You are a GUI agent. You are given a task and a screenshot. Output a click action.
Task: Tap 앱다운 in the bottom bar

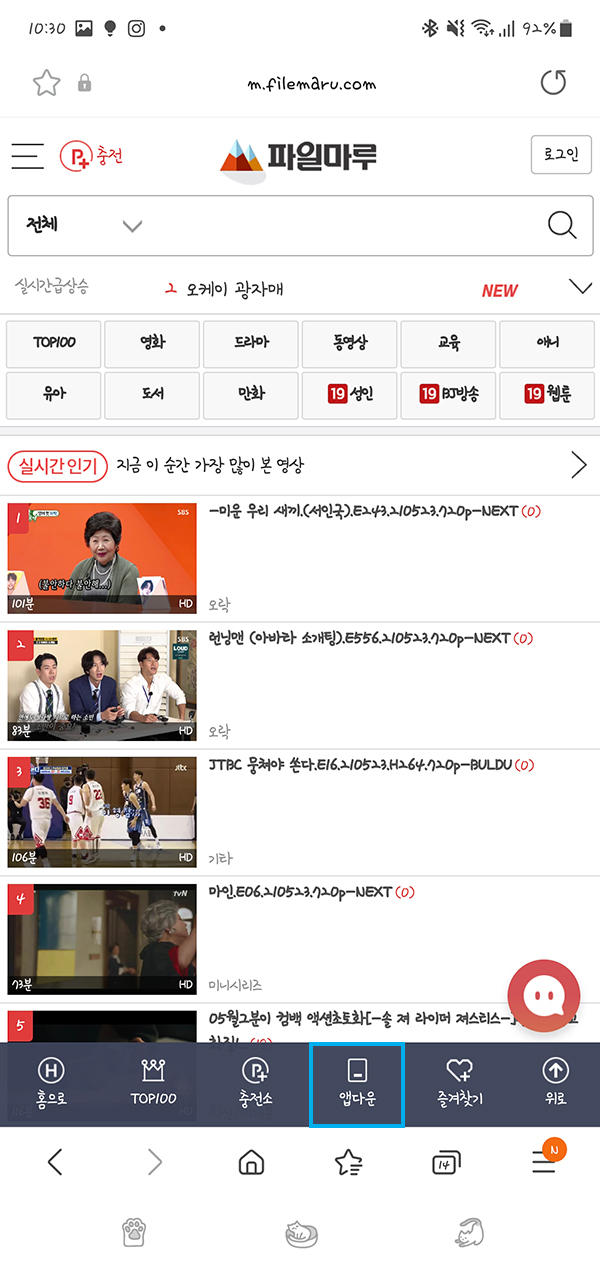tap(357, 1084)
